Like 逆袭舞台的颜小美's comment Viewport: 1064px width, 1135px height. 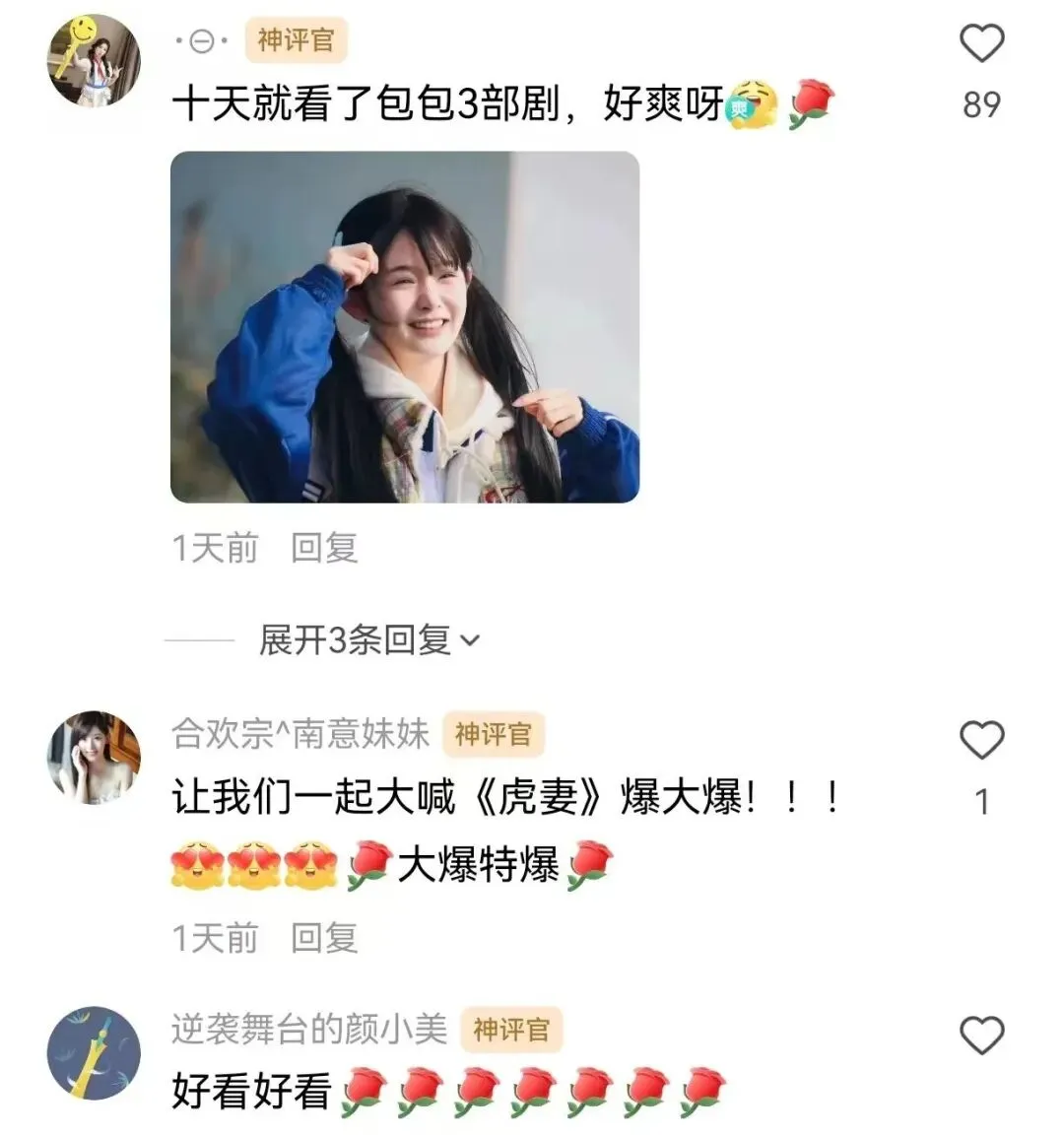981,1035
